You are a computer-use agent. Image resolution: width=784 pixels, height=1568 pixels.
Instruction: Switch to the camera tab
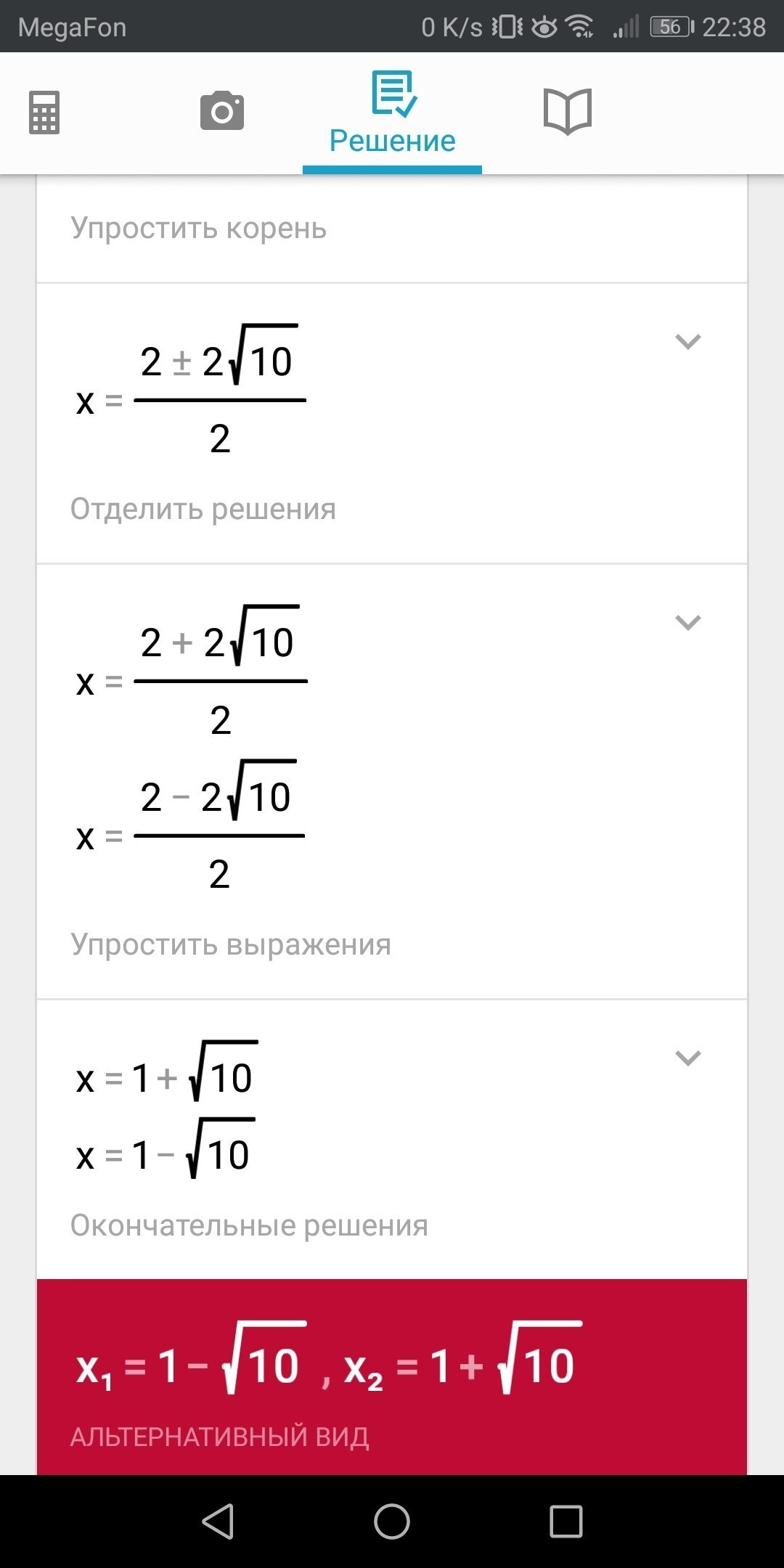(x=221, y=111)
